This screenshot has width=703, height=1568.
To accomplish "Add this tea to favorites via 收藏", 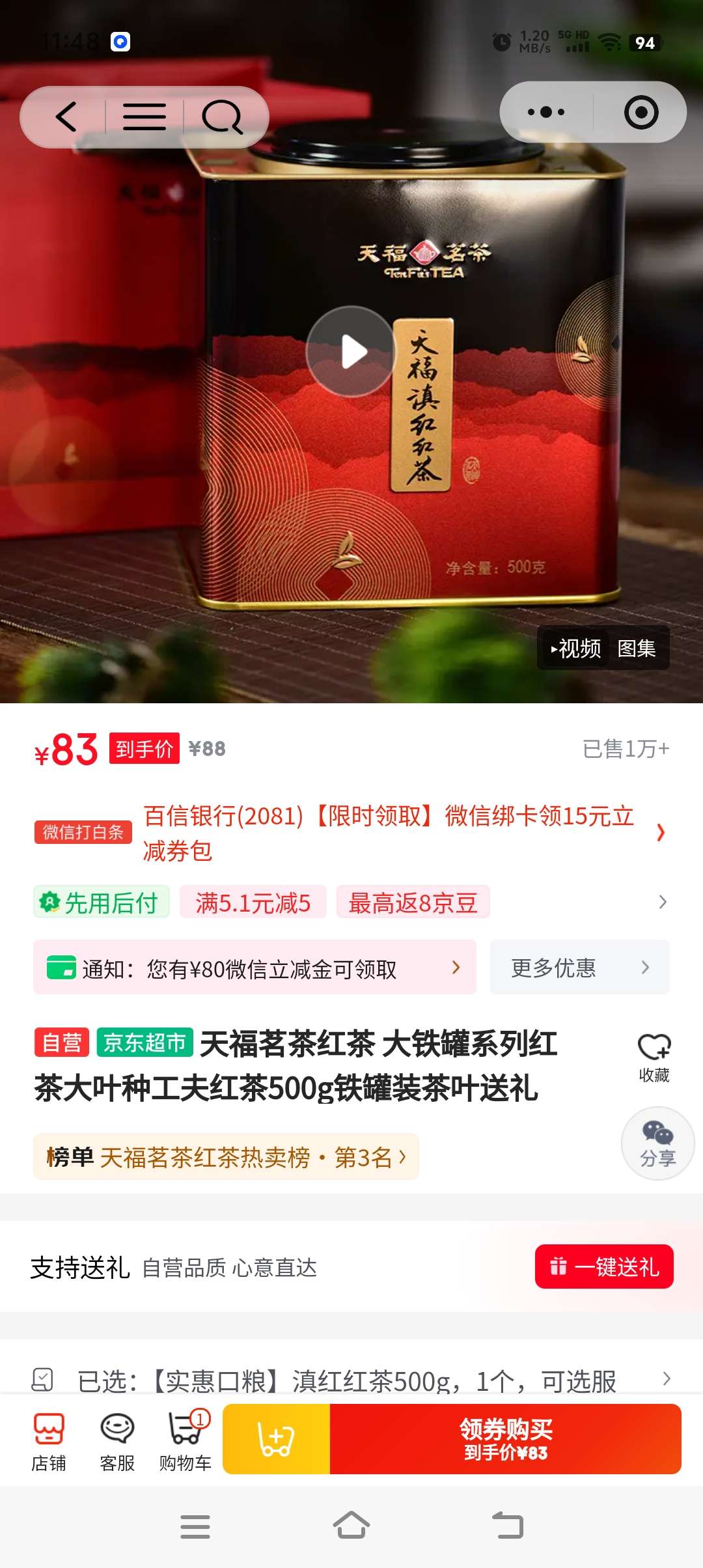I will coord(654,1057).
